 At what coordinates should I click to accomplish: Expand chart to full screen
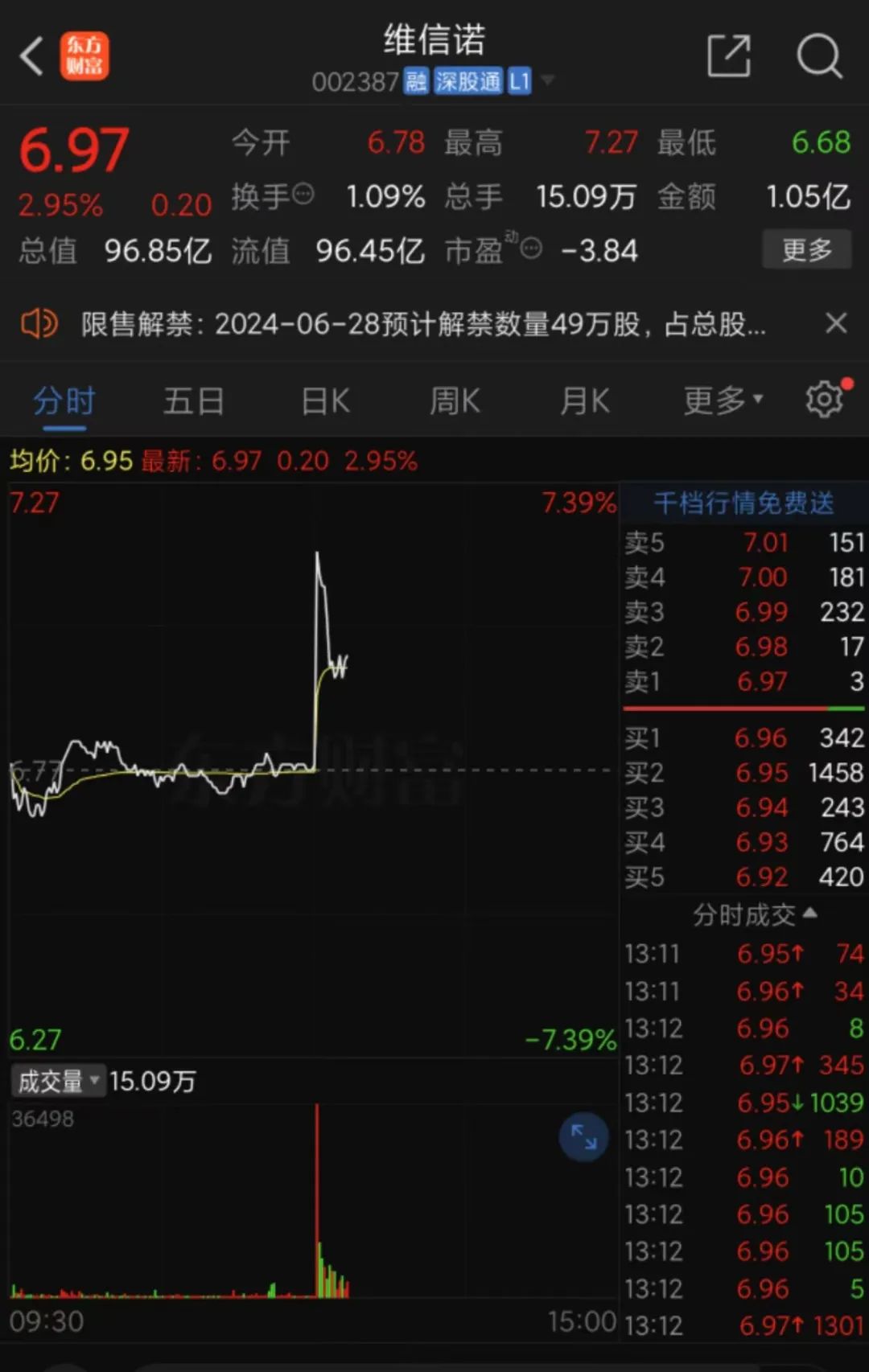(583, 1137)
